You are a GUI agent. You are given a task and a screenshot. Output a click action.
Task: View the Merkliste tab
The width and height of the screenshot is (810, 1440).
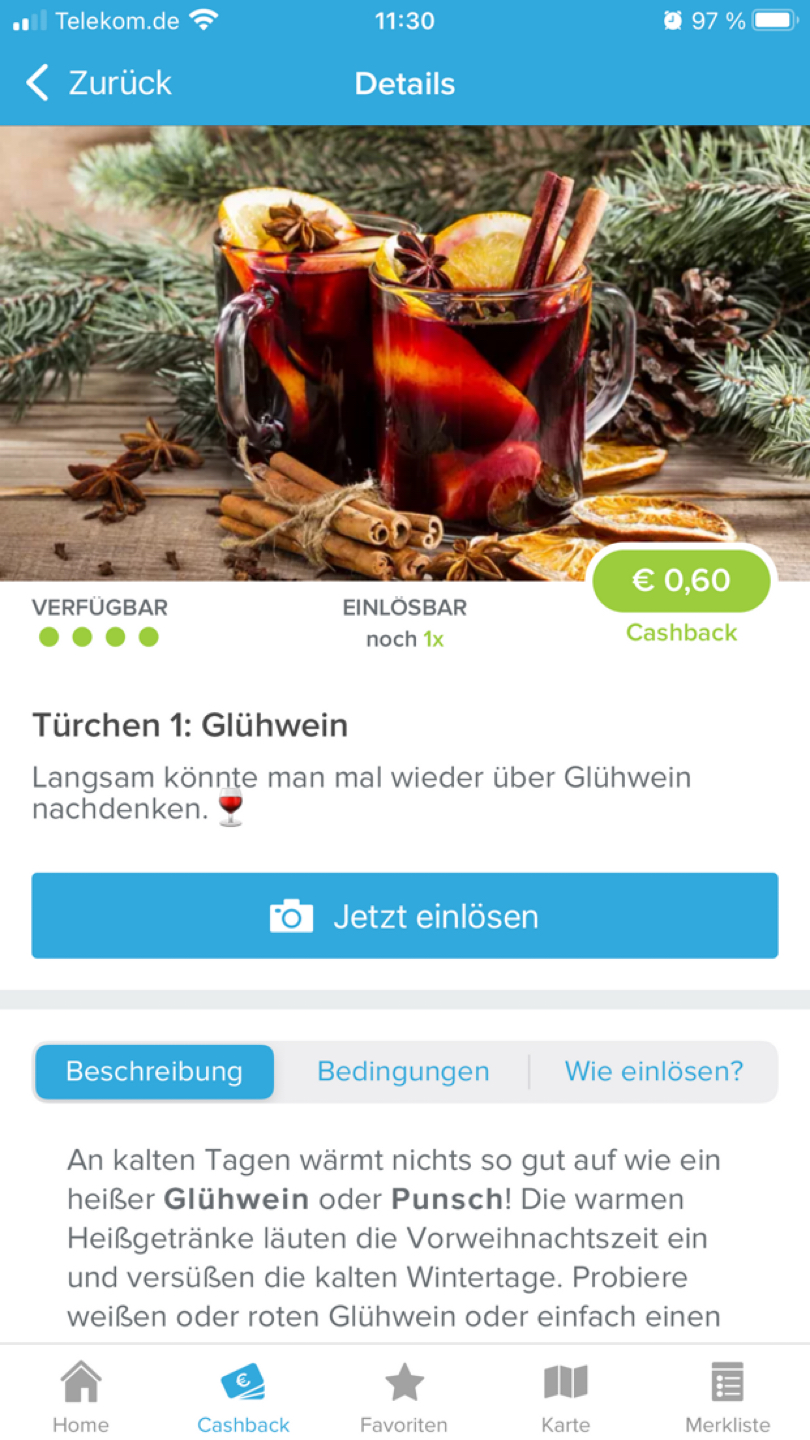pyautogui.click(x=727, y=1397)
